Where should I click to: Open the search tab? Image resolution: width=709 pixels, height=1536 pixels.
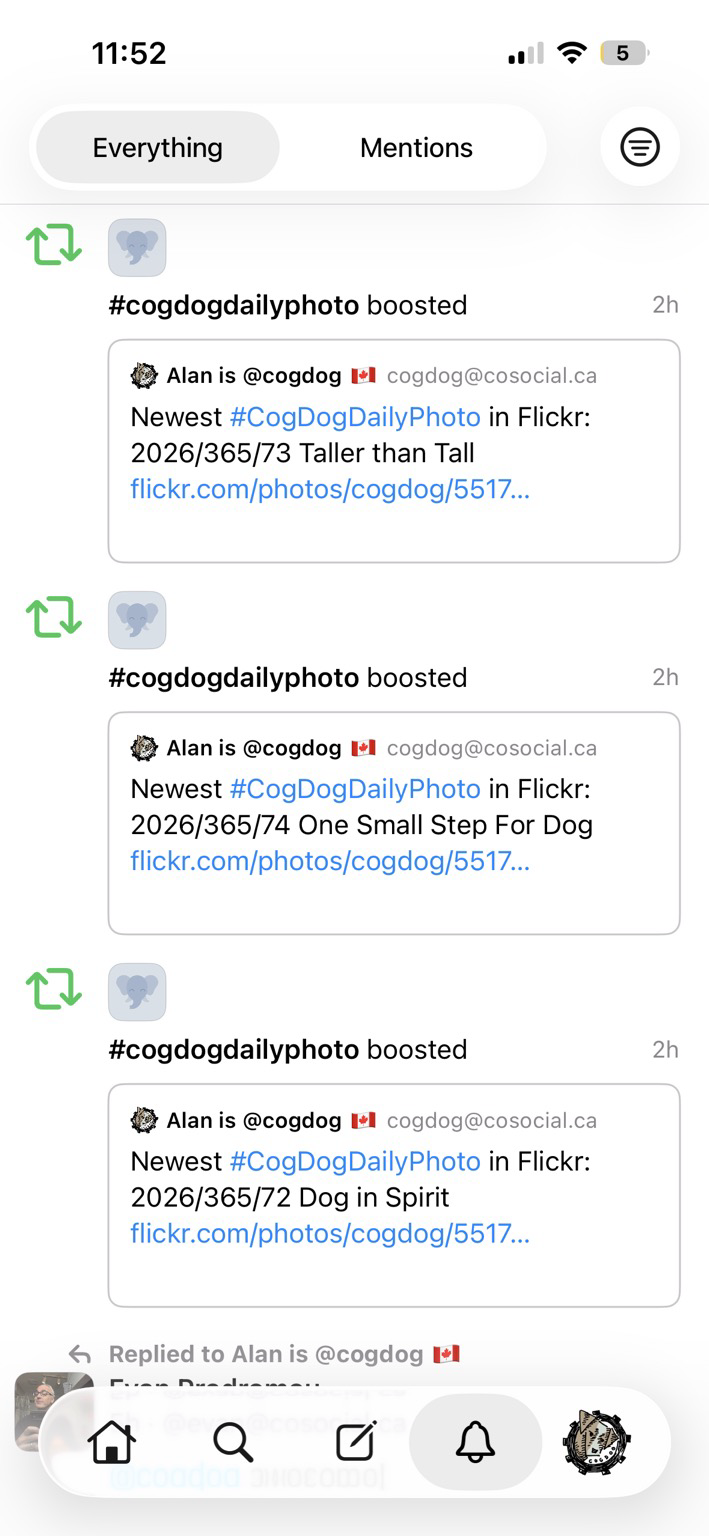(233, 1442)
